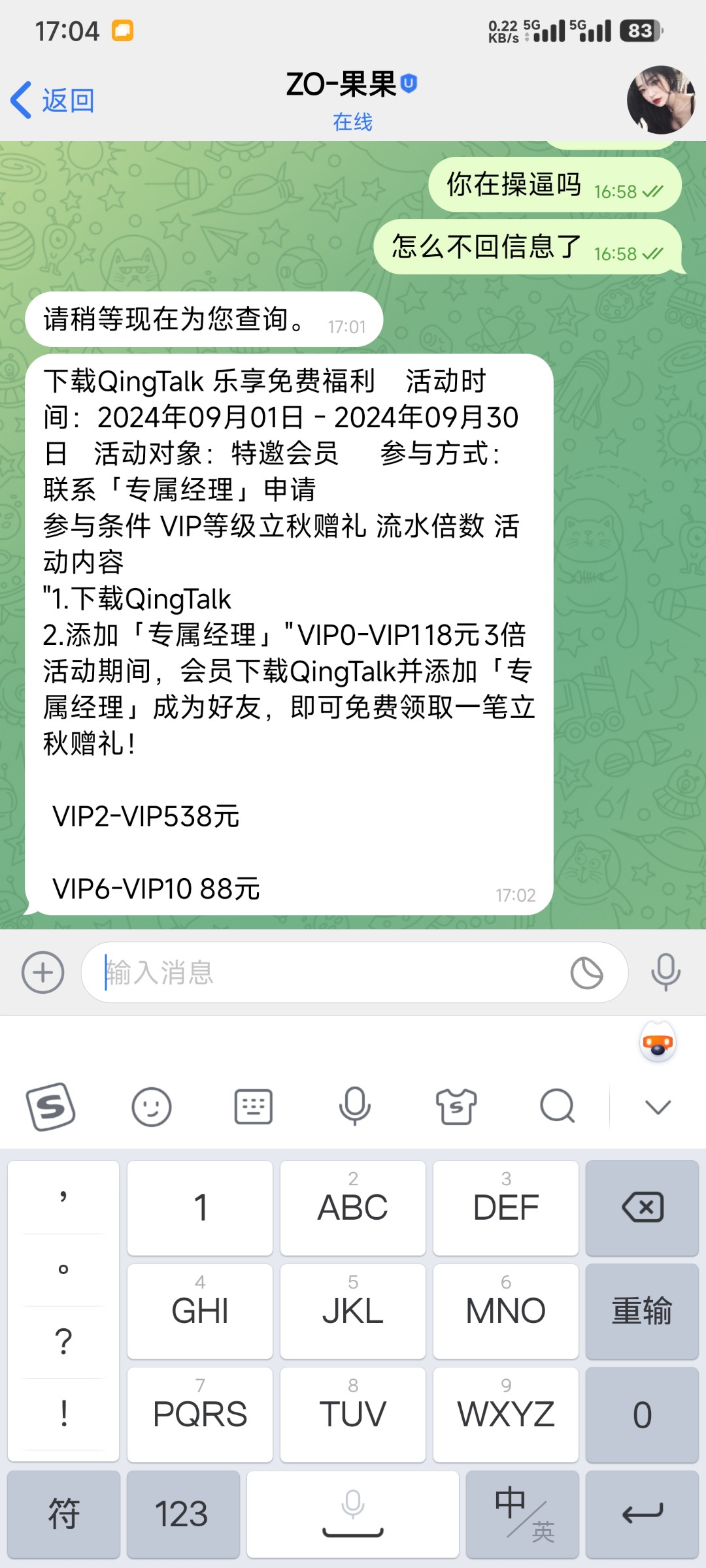Collapse the keyboard with the down chevron
Screen dimensions: 706x1568
pos(658,1107)
